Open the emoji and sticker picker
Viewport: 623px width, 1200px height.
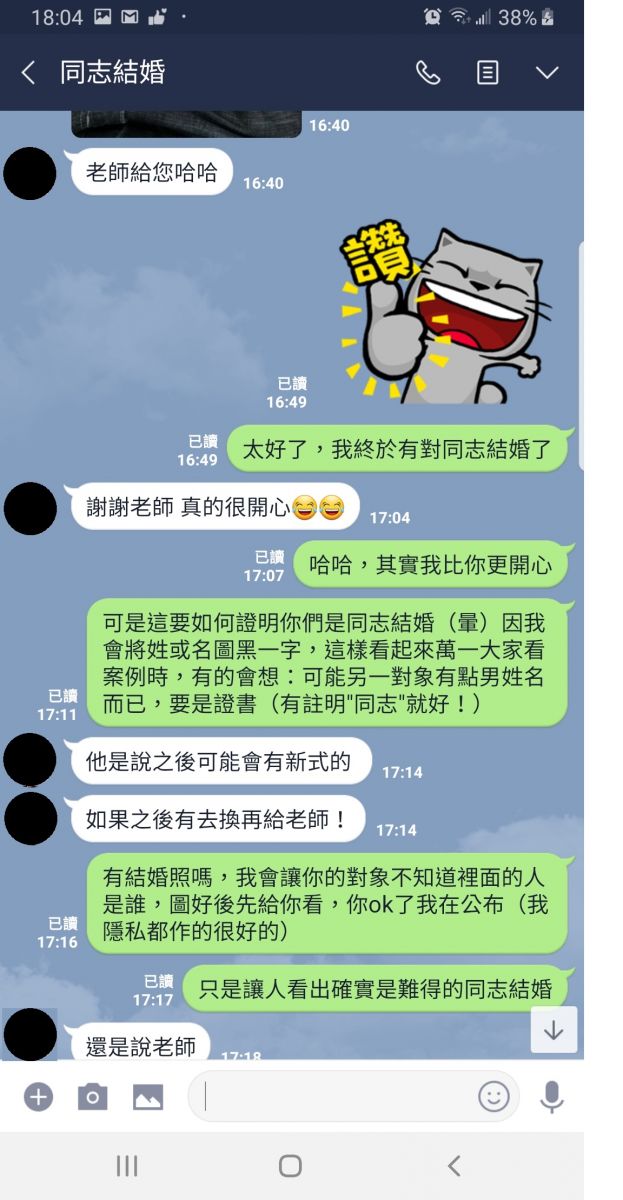point(493,1097)
